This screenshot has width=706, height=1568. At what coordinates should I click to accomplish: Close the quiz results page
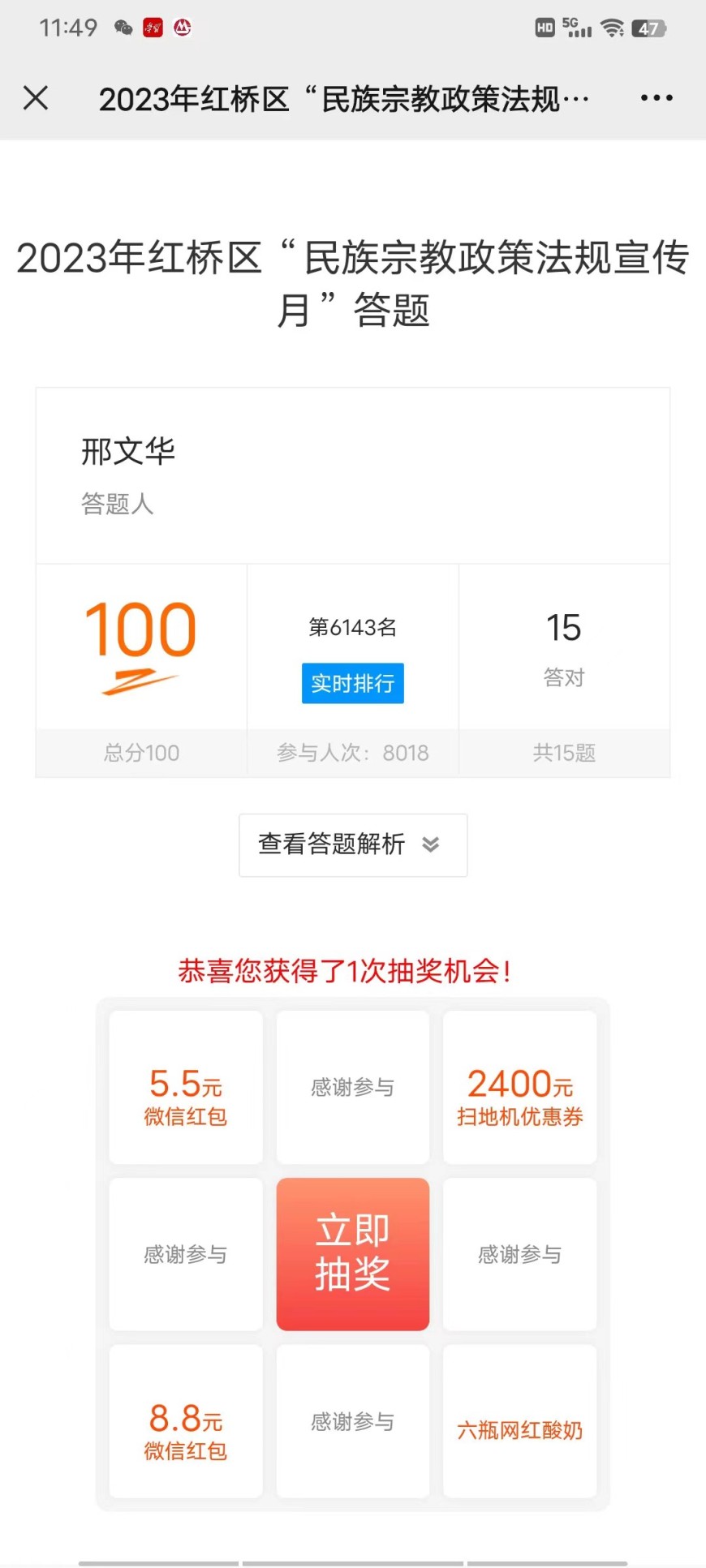tap(36, 98)
